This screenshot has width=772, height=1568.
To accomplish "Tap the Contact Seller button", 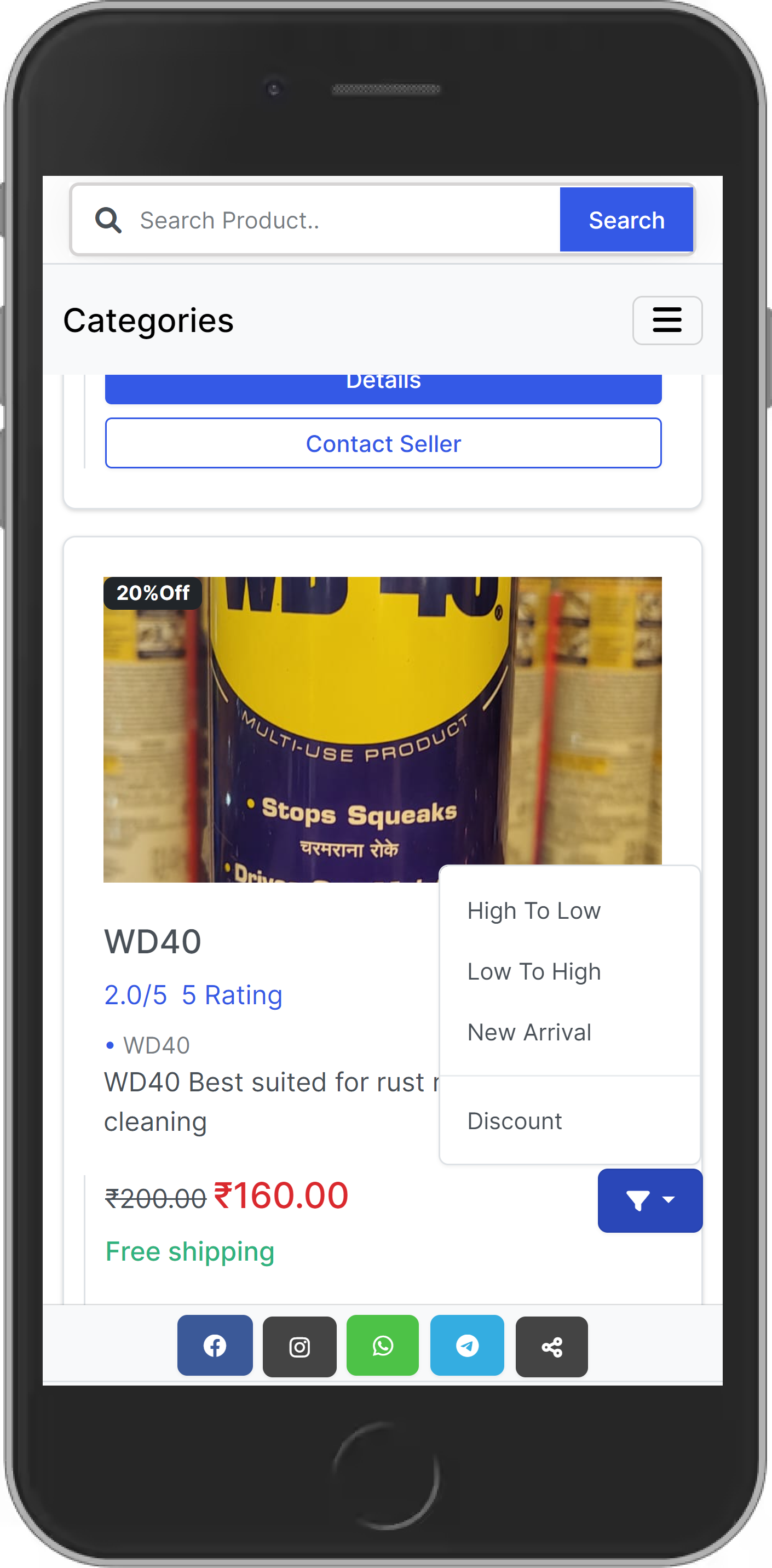I will click(383, 443).
